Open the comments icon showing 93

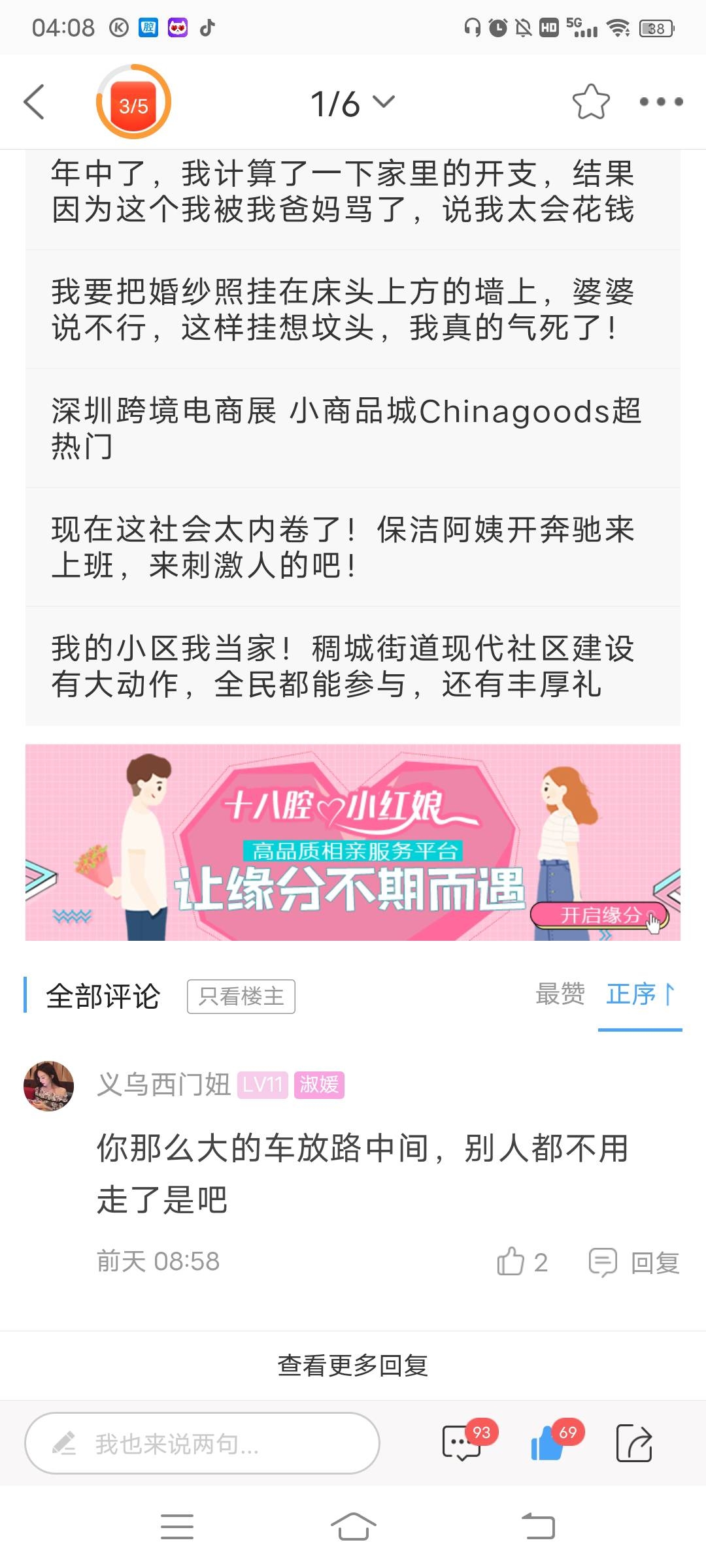point(462,1443)
